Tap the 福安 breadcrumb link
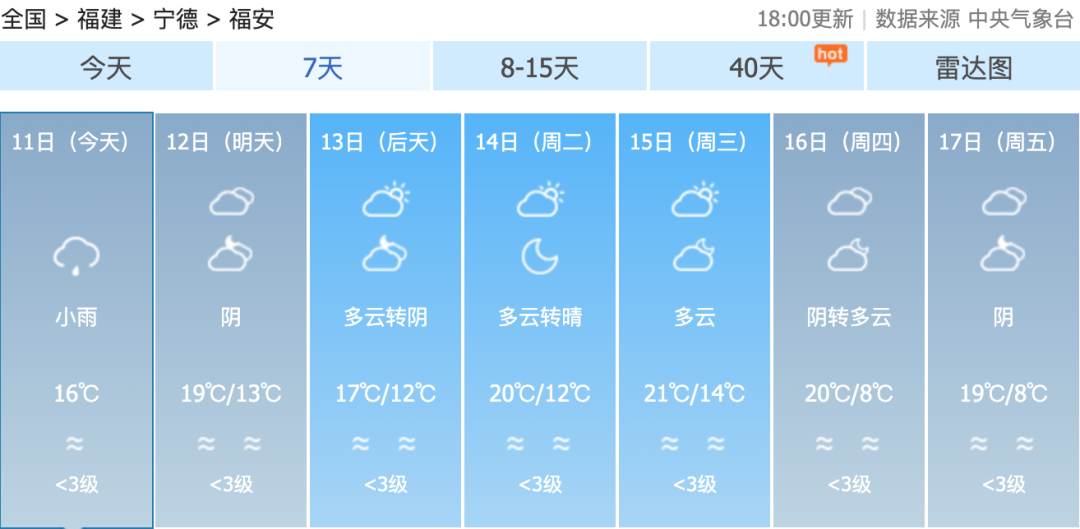The width and height of the screenshot is (1080, 529). pos(251,18)
